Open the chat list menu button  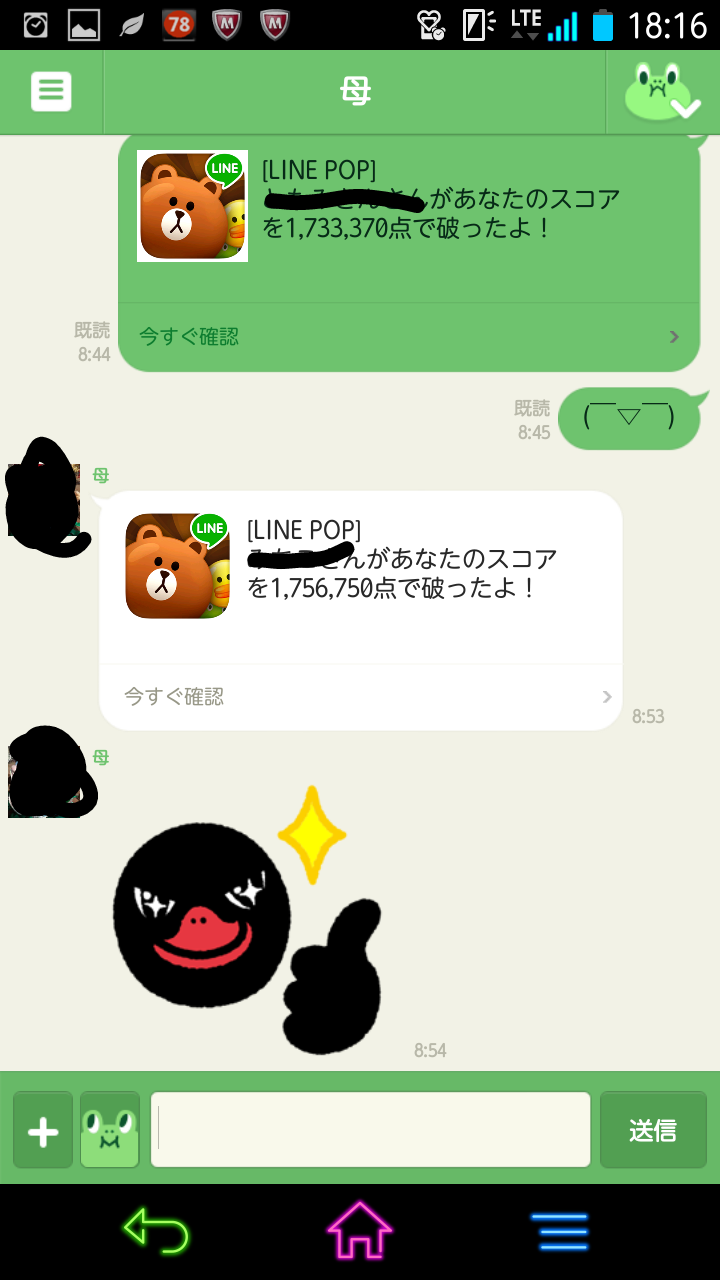[x=51, y=92]
